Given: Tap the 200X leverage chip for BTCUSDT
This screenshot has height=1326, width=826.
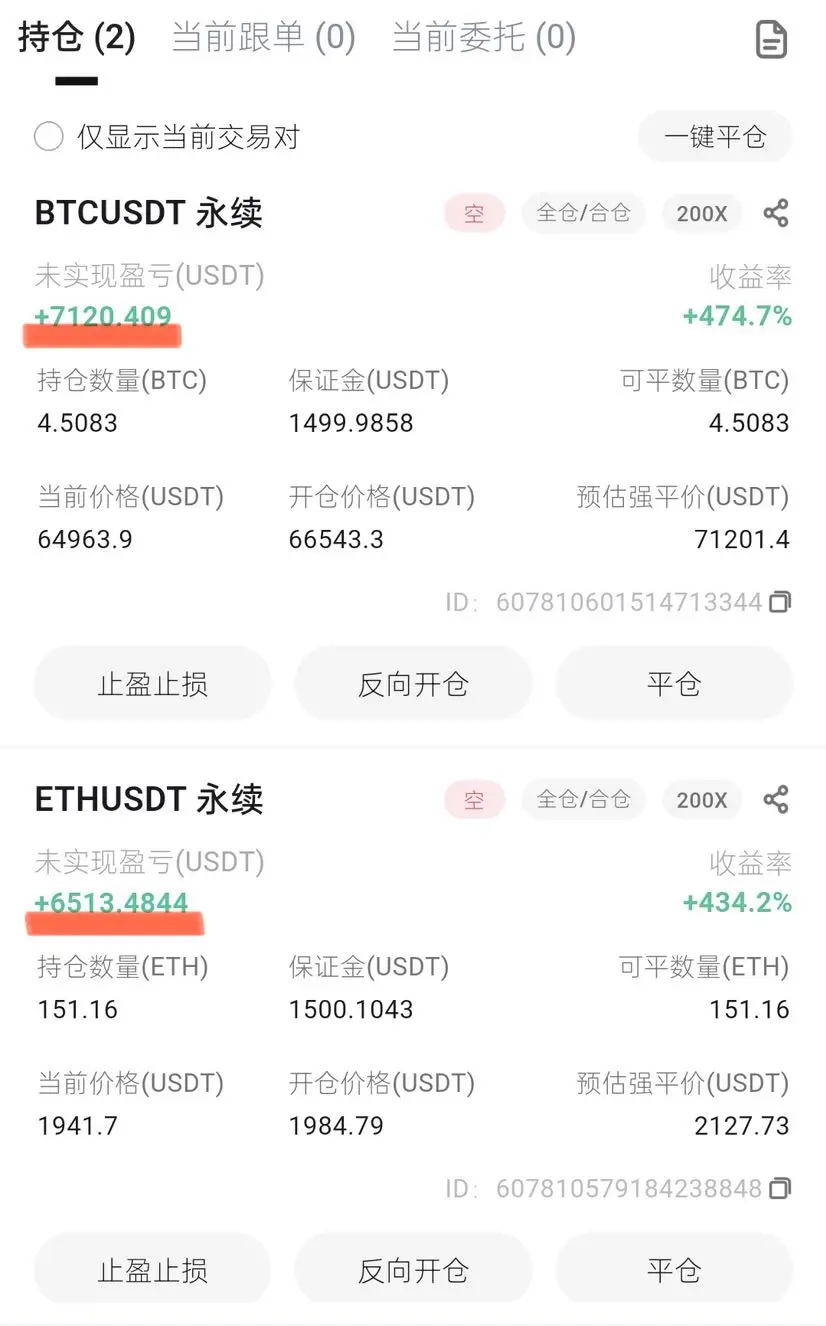Looking at the screenshot, I should (702, 214).
